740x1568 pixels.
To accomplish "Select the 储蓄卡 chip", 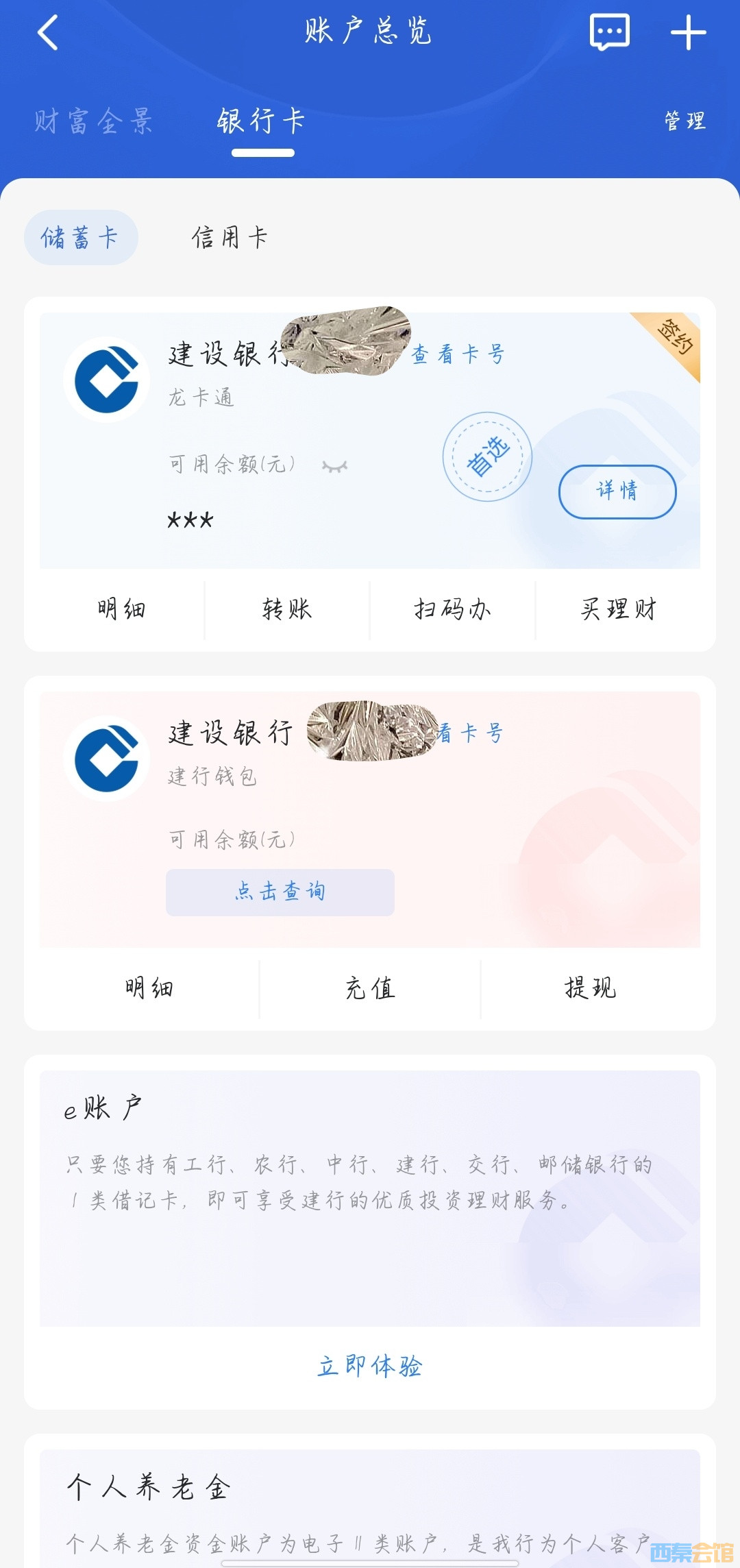I will [81, 238].
